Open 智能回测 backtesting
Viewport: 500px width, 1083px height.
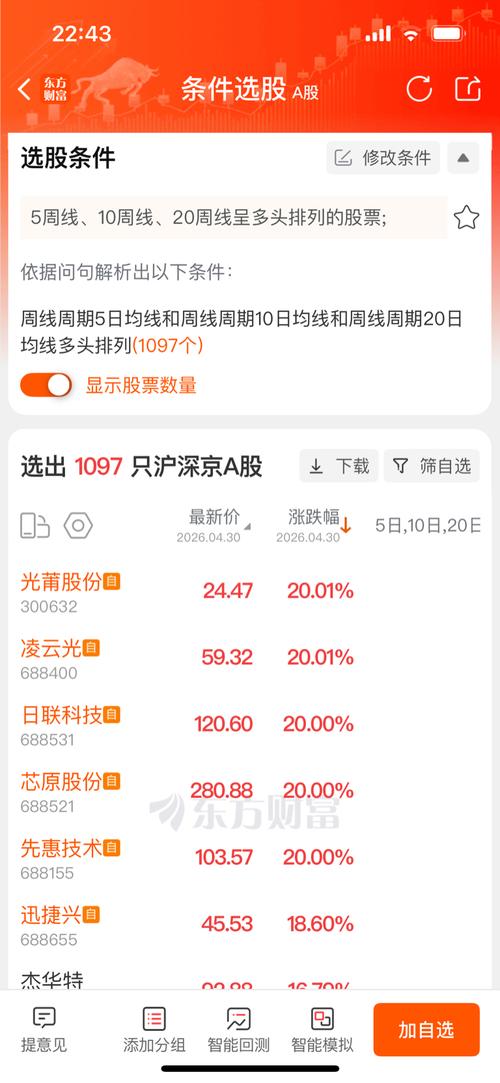(x=238, y=1029)
